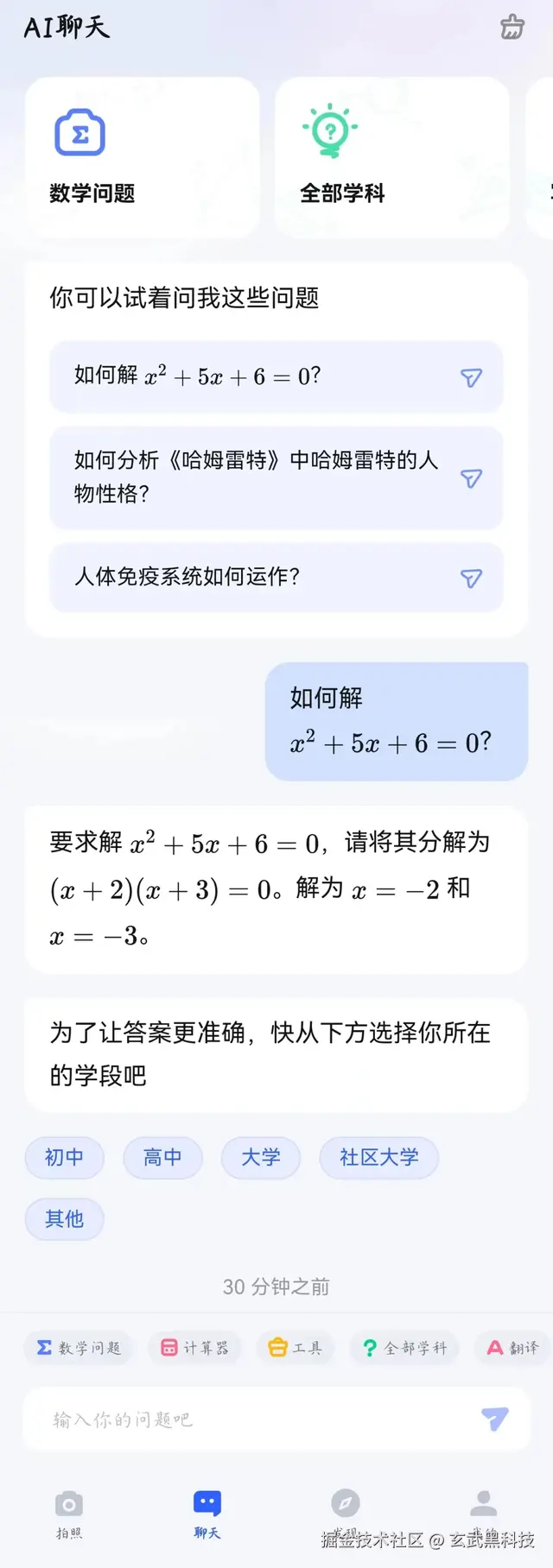Choose the 社区大学 chip
The image size is (553, 1568).
[379, 1158]
